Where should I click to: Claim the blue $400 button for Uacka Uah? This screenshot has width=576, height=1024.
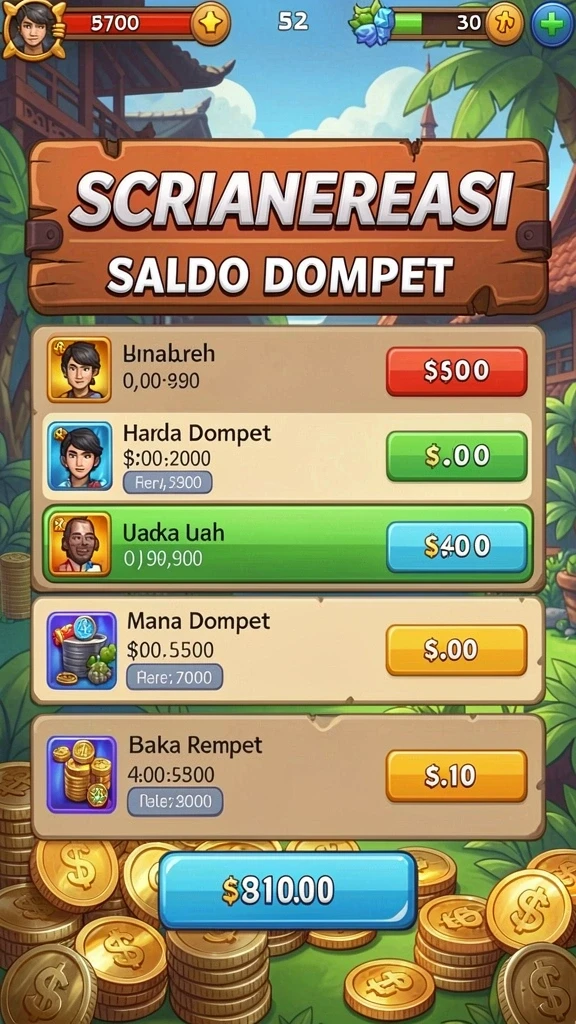coord(456,547)
